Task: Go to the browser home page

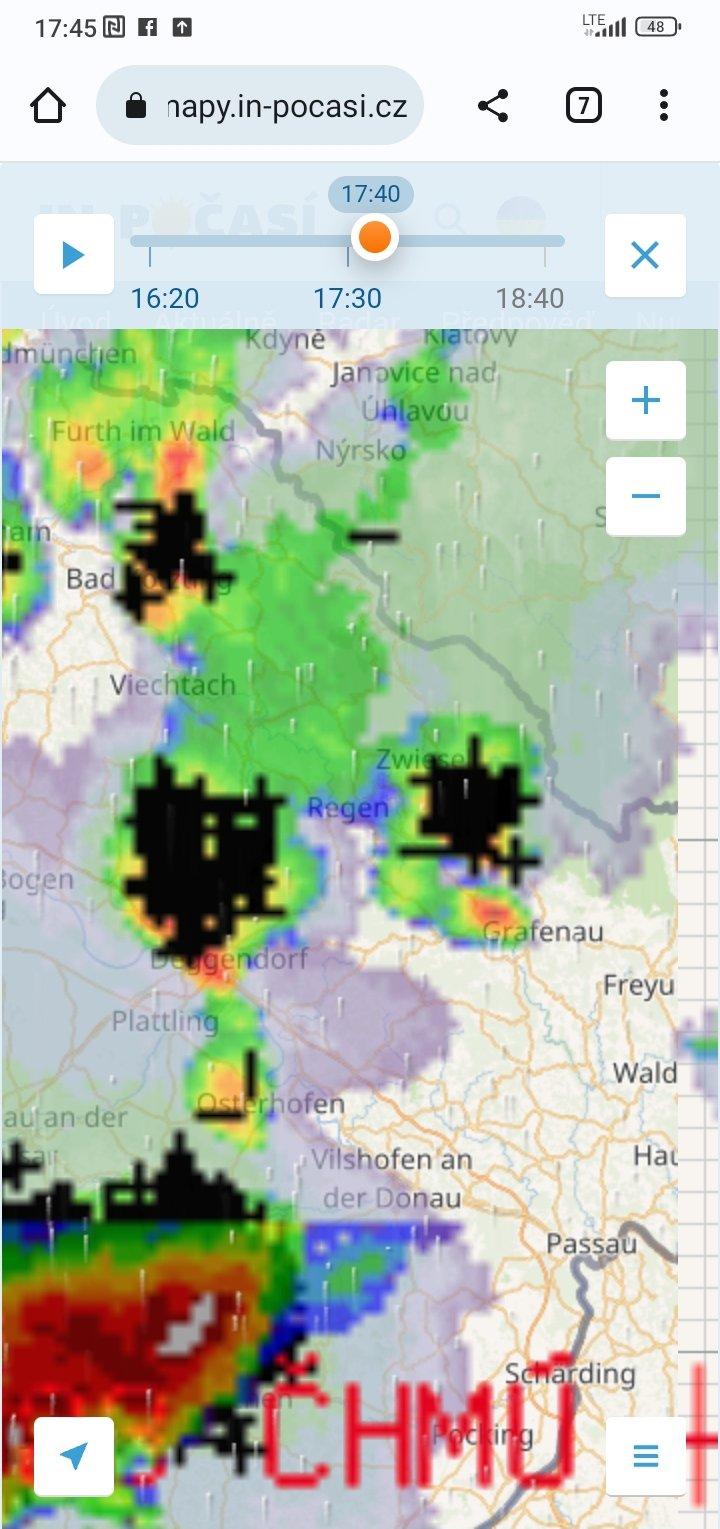Action: point(48,105)
